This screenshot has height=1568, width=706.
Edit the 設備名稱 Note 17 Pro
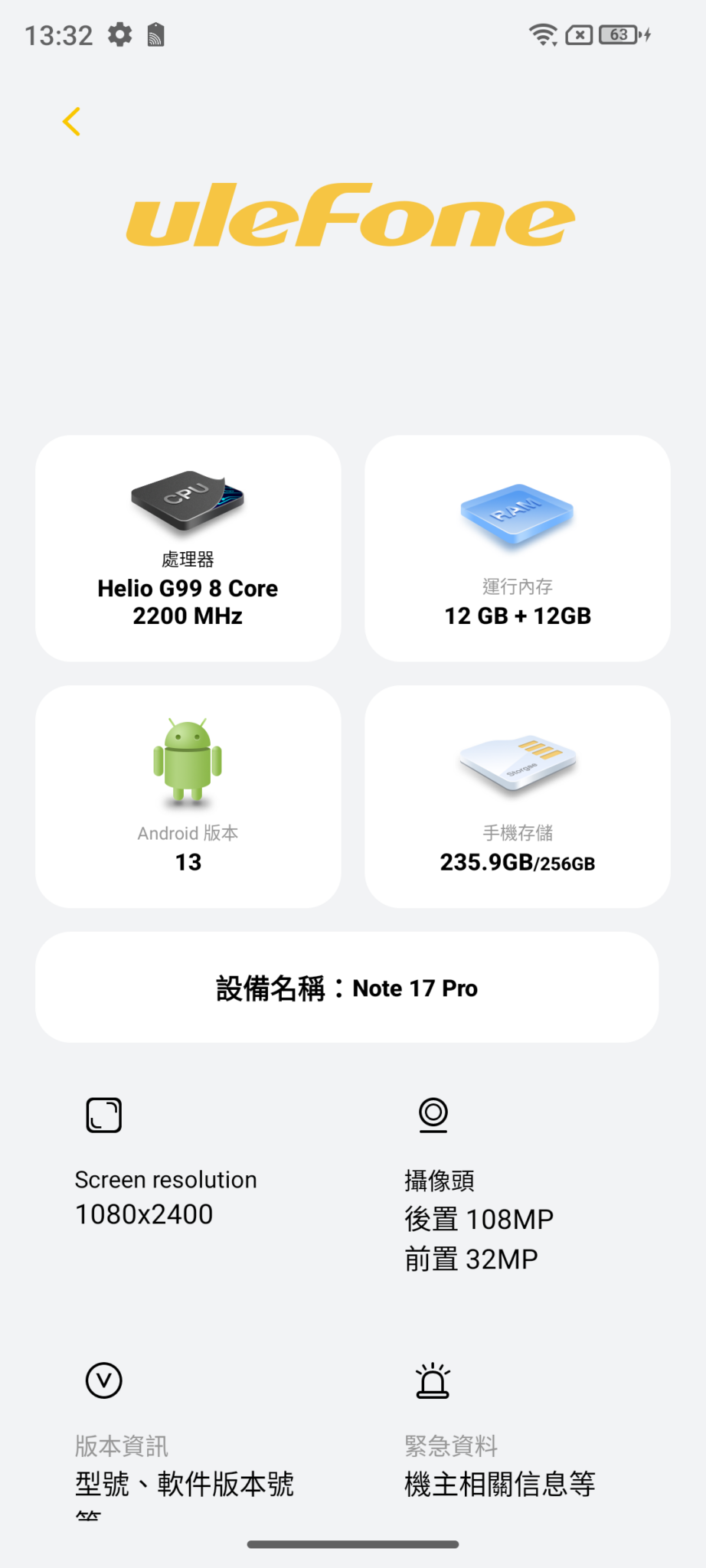pos(347,988)
